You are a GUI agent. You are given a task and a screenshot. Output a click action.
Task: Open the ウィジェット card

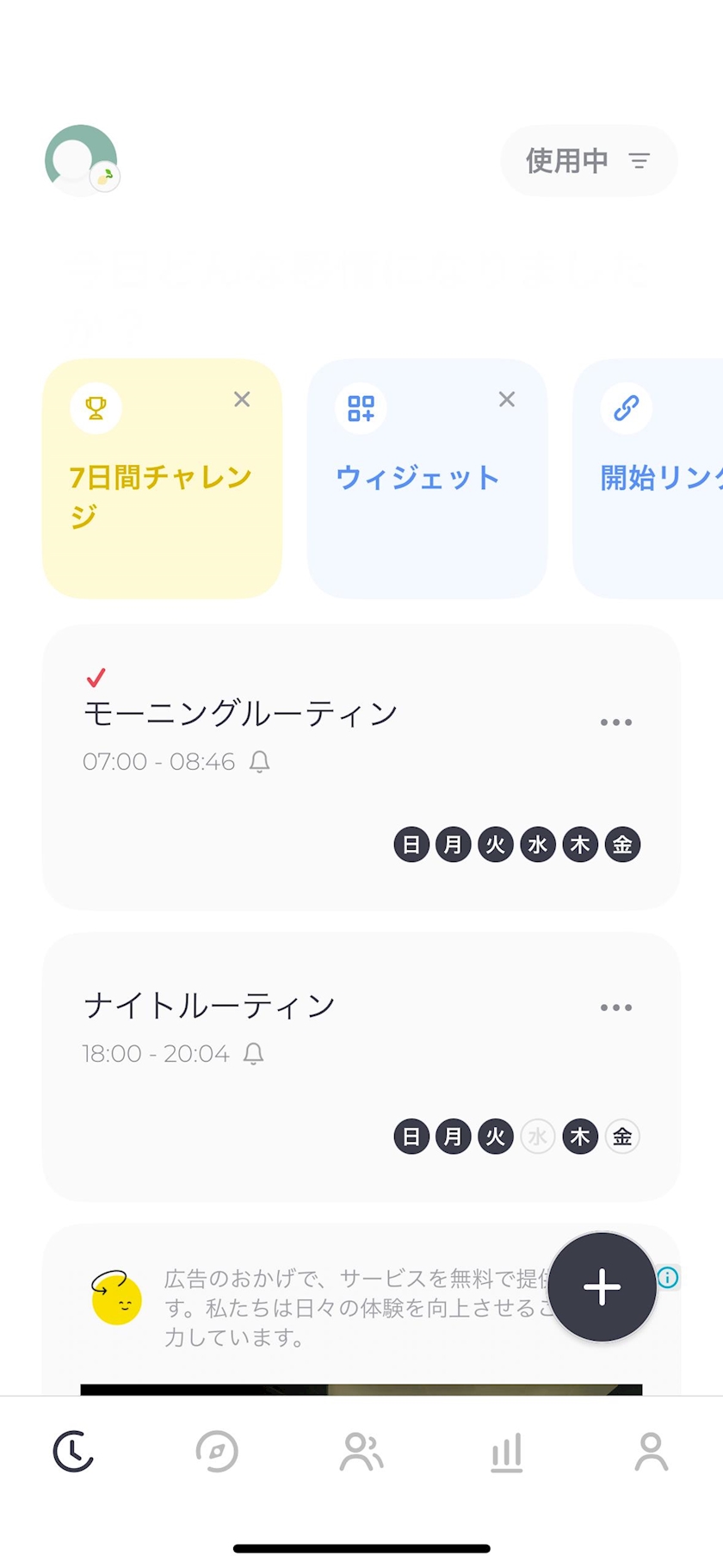pyautogui.click(x=427, y=479)
